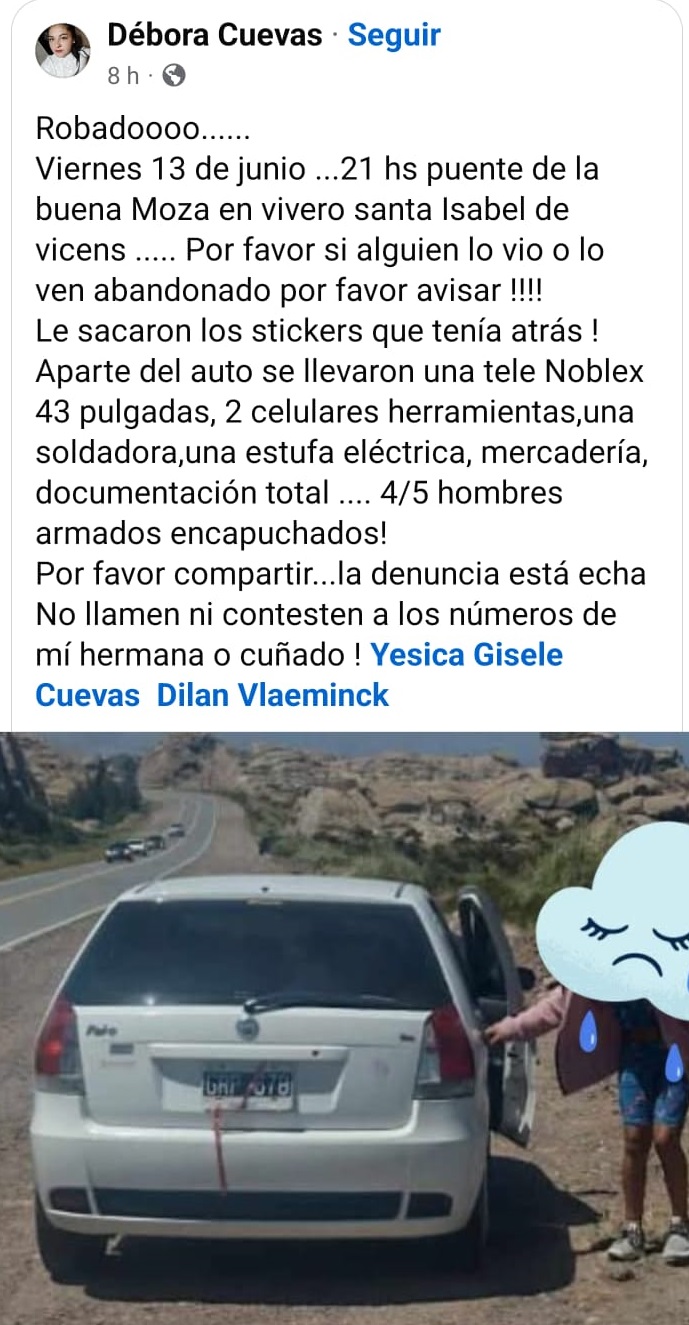
Task: Open Débora Cuevas profile name
Action: tap(214, 36)
